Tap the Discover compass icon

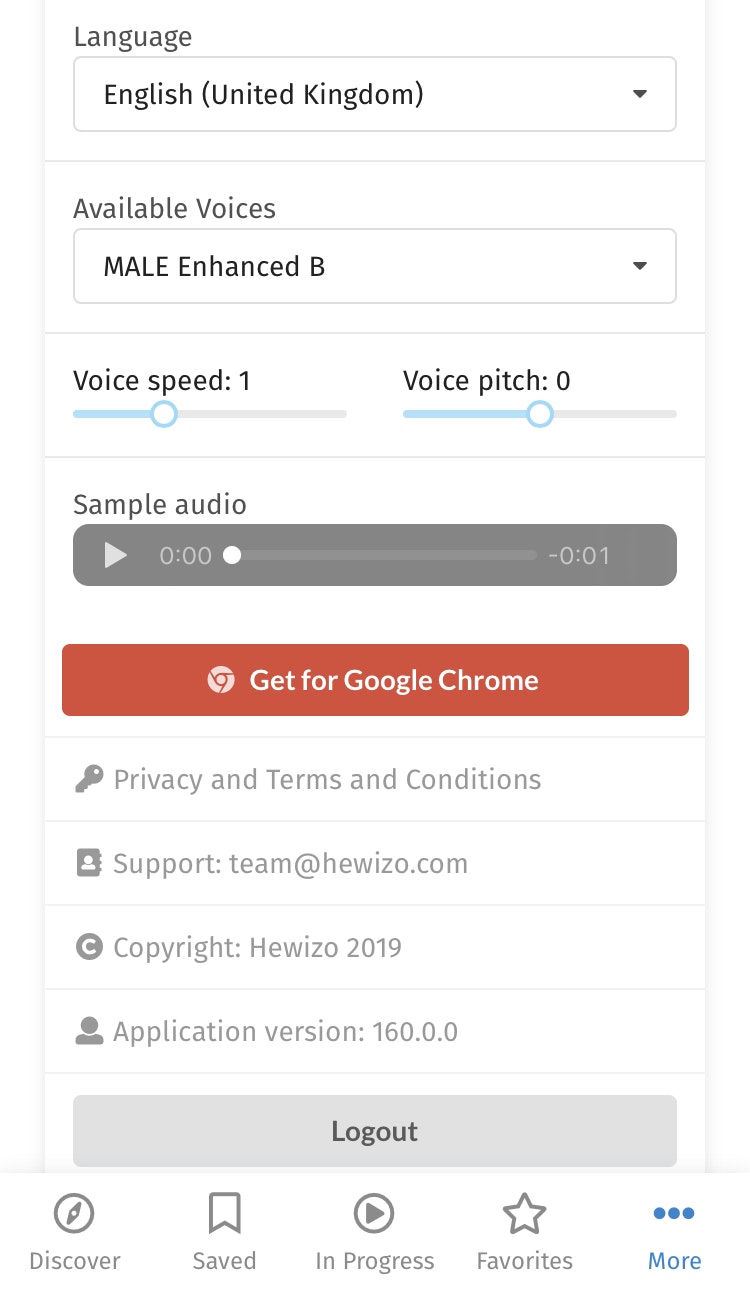coord(75,1213)
